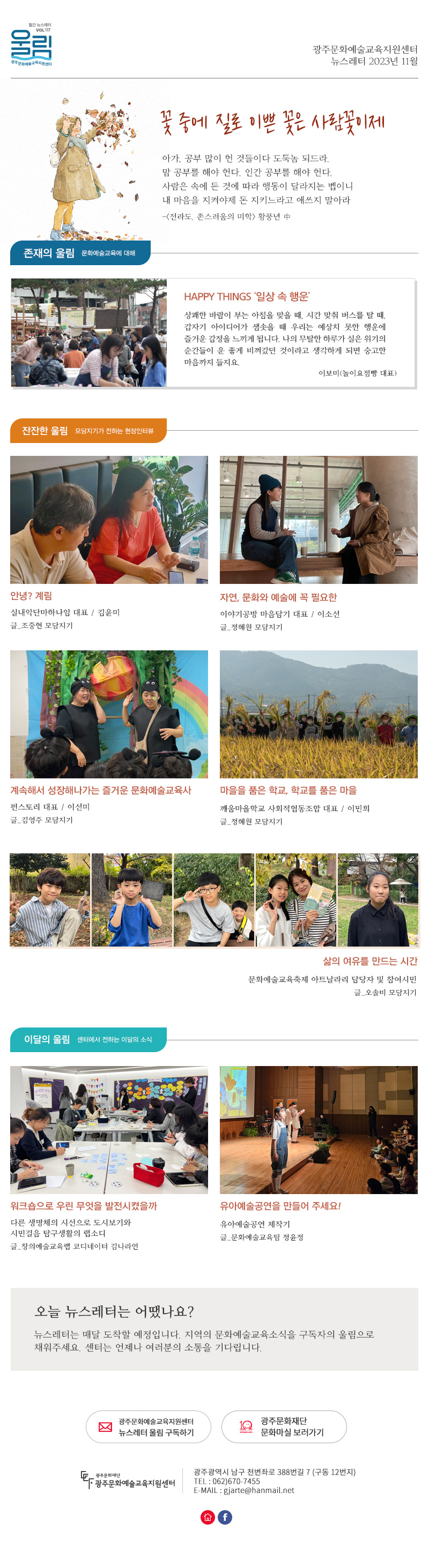The width and height of the screenshot is (429, 1568).
Task: Open 워크숍으로 우리 무엇을 발전시켰을까 news
Action: point(84,1206)
